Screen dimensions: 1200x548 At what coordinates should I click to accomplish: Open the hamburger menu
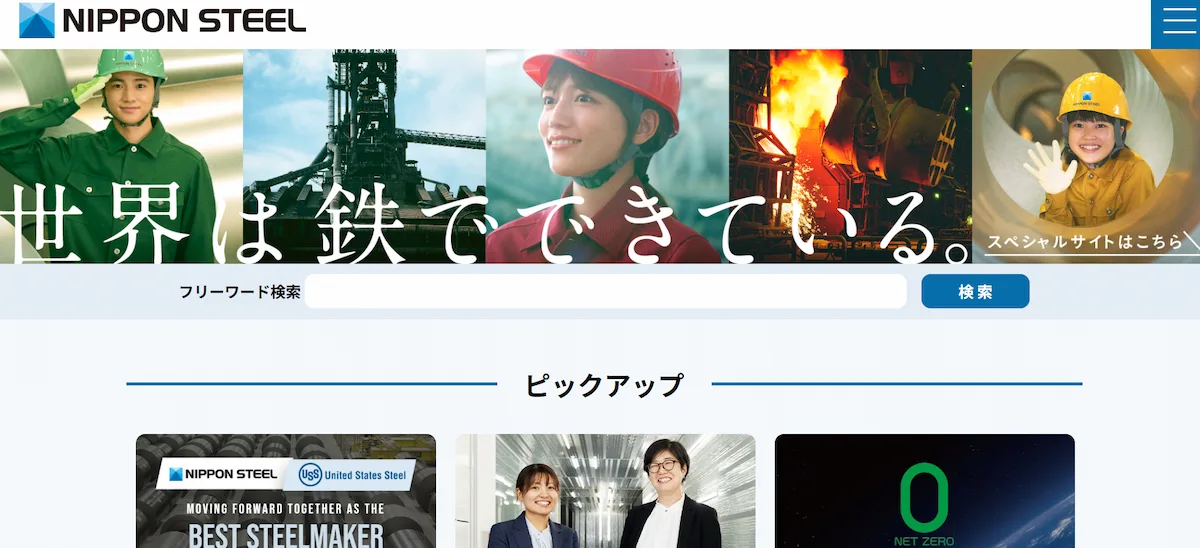1174,22
